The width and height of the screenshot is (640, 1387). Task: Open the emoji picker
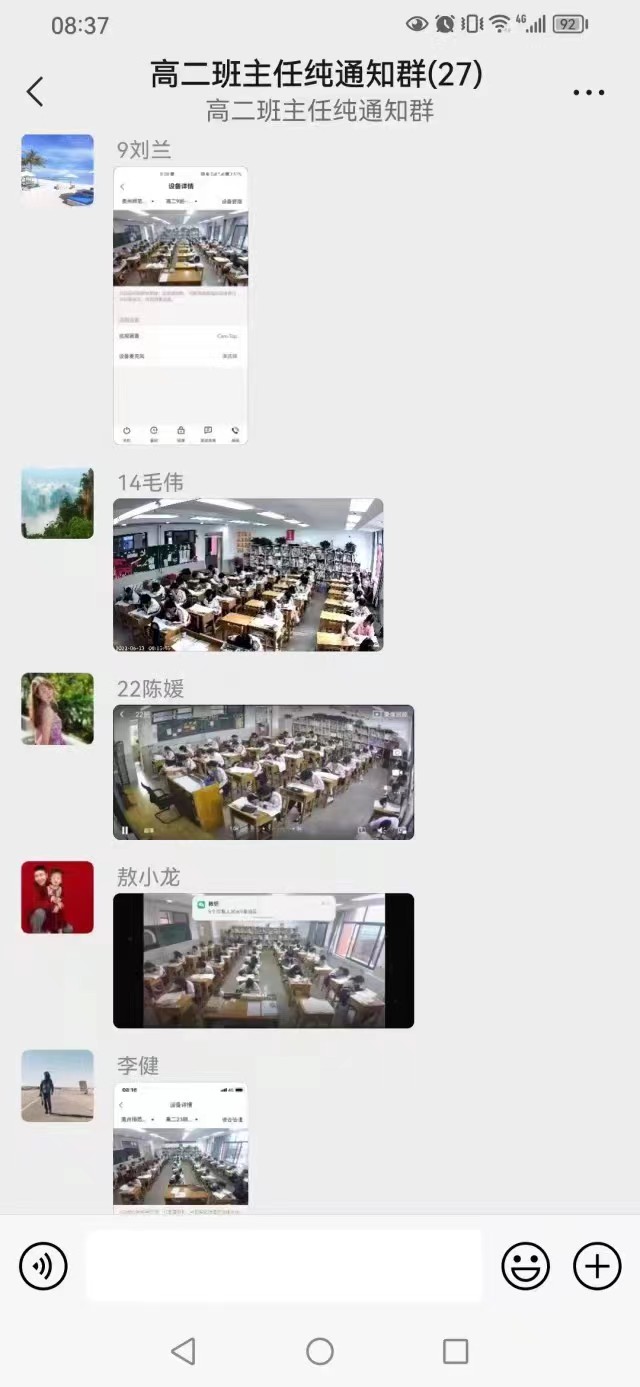click(525, 1267)
